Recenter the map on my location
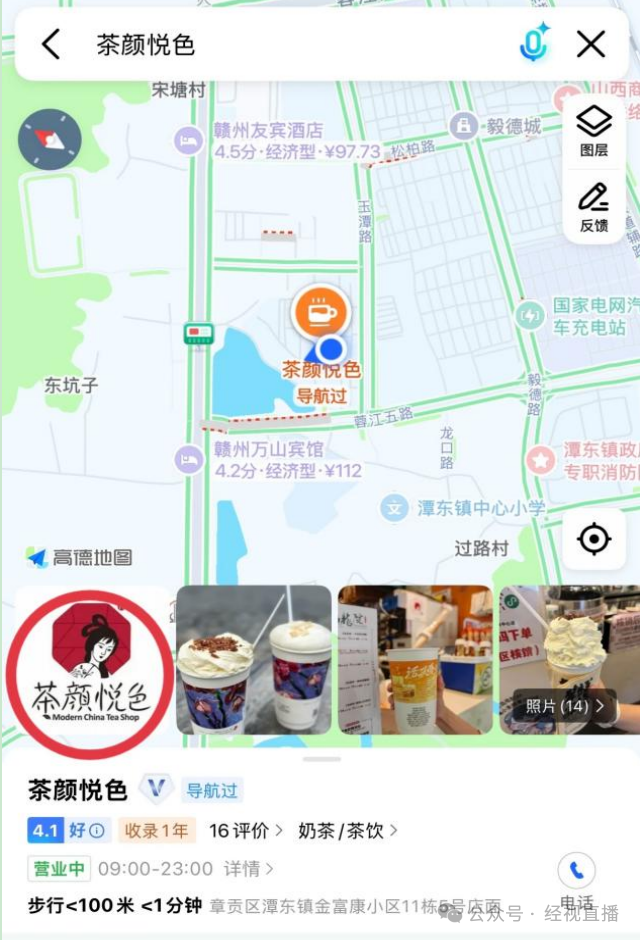Screen dimensions: 640x940 coord(594,540)
